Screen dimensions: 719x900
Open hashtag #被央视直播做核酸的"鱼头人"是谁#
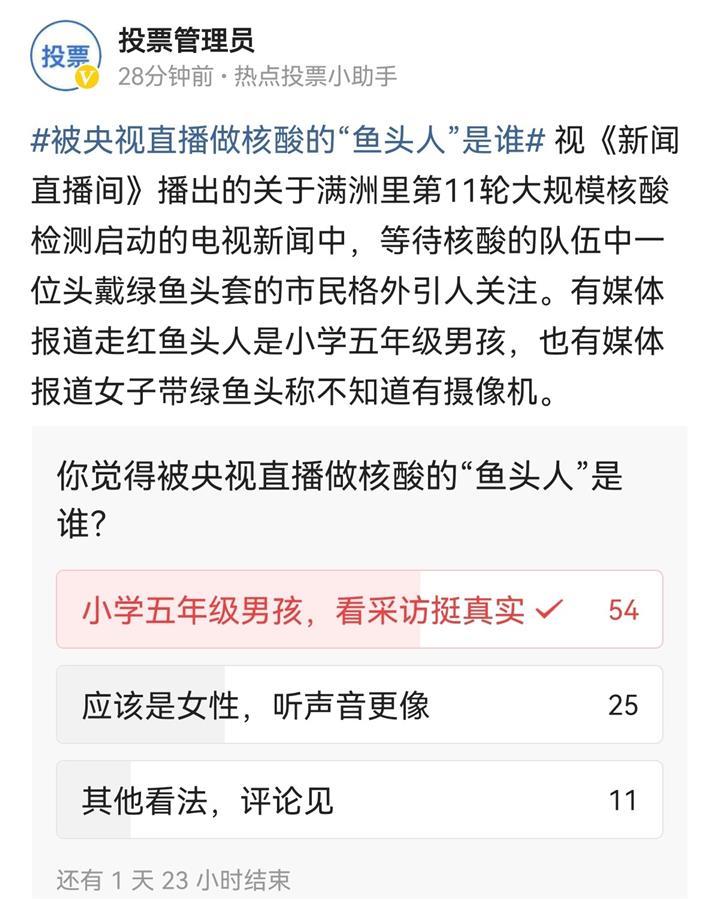coord(287,140)
